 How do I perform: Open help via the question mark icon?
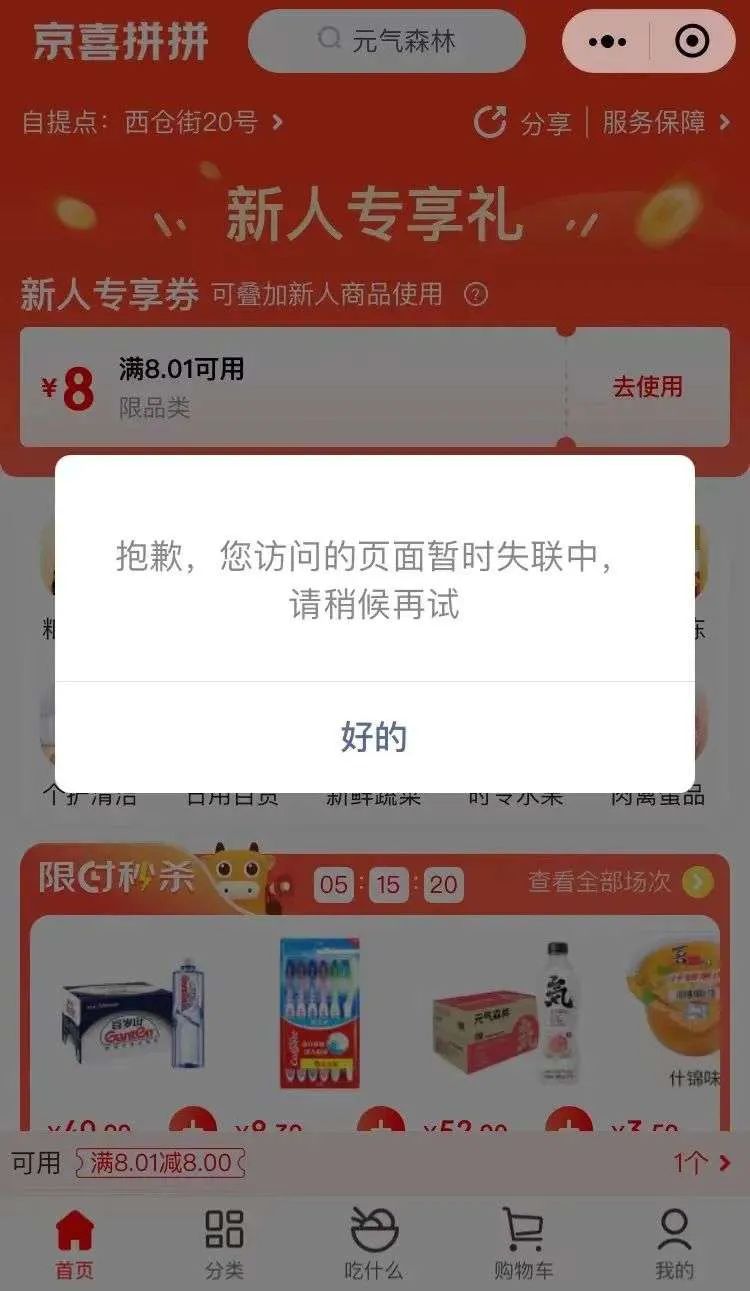477,291
